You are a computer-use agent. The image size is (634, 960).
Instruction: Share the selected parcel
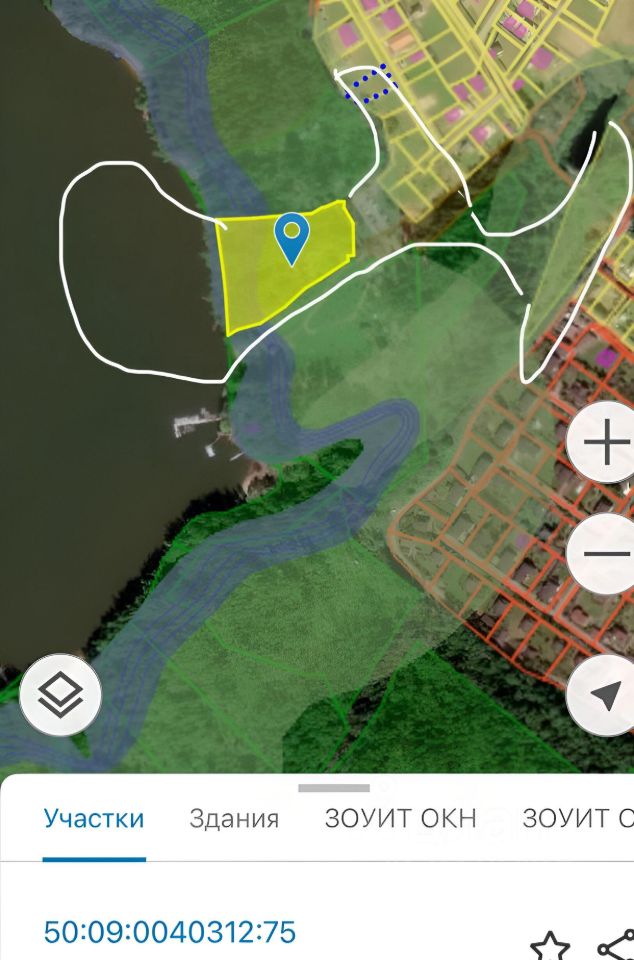click(615, 945)
